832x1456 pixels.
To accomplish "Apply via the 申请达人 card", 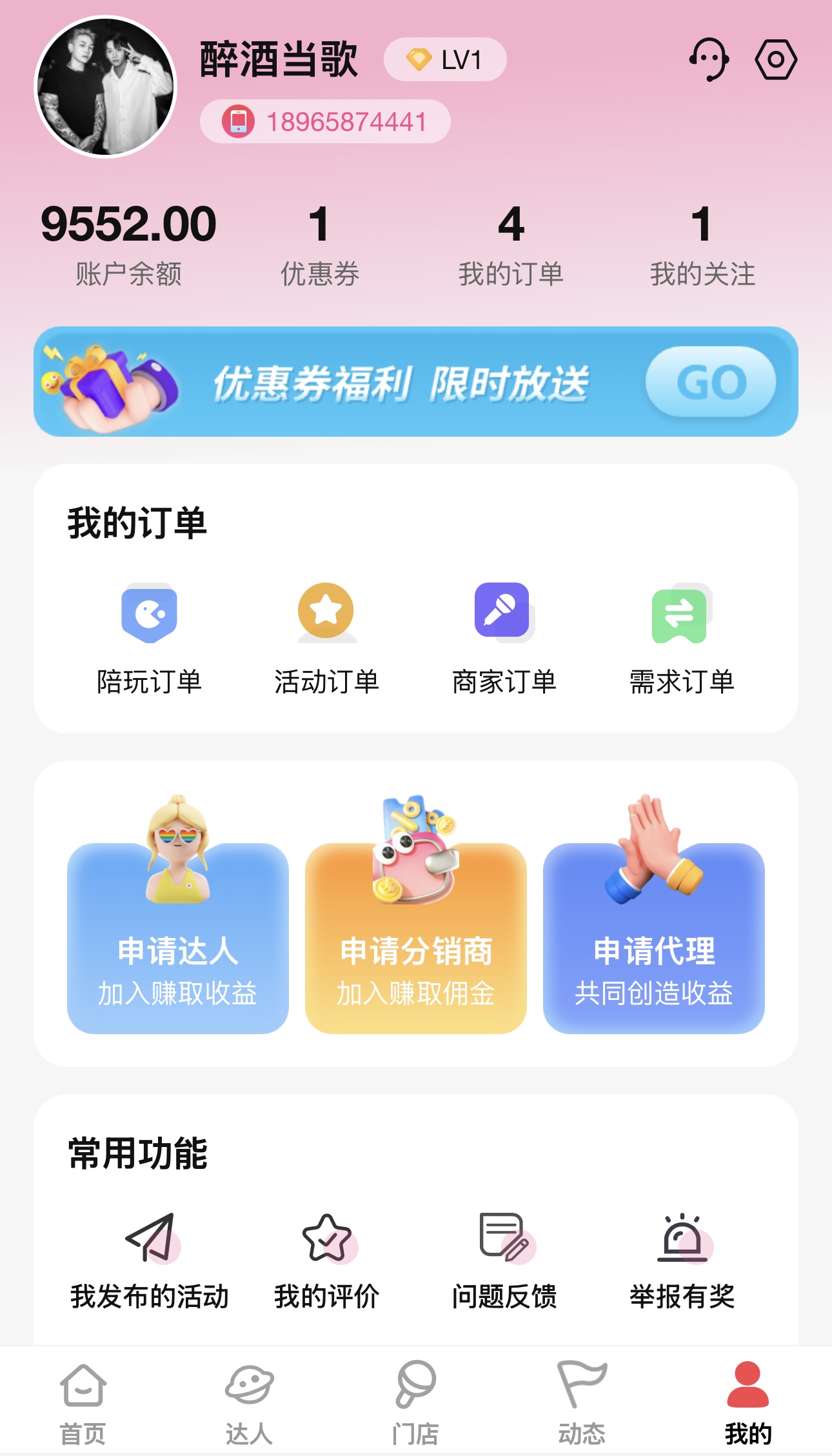I will point(178,938).
